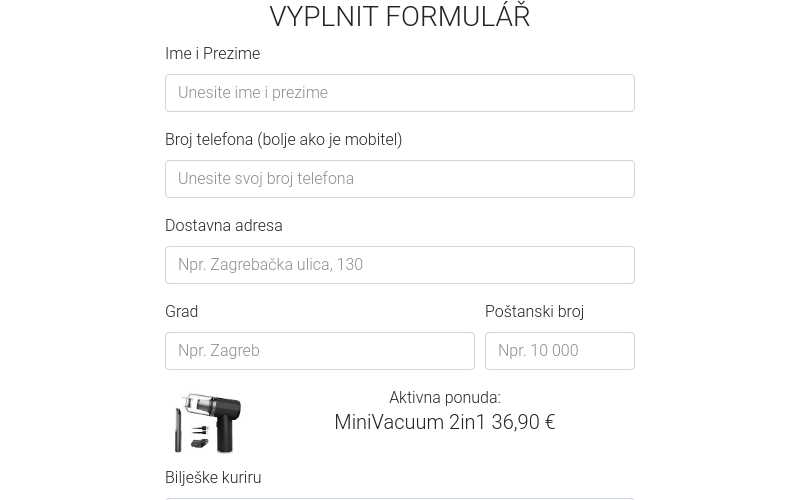Focus the Poštanski broj postal code field
Viewport: 800px width, 500px height.
pyautogui.click(x=559, y=351)
